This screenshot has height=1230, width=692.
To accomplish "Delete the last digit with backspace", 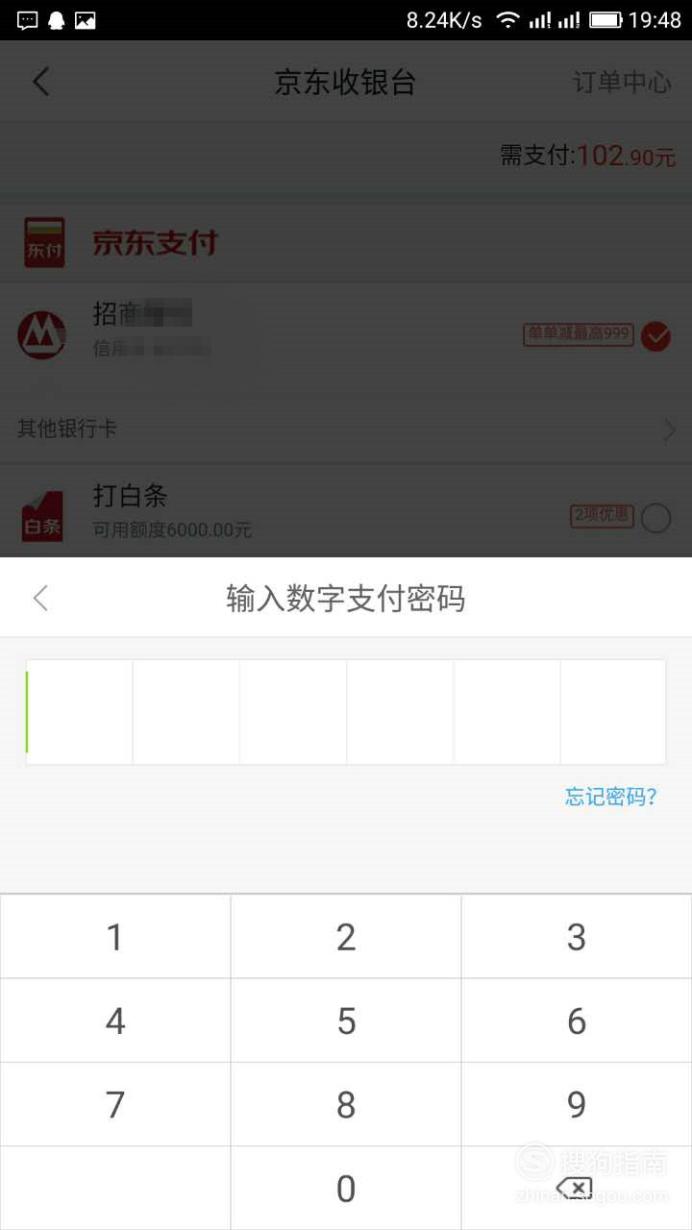I will 577,1189.
